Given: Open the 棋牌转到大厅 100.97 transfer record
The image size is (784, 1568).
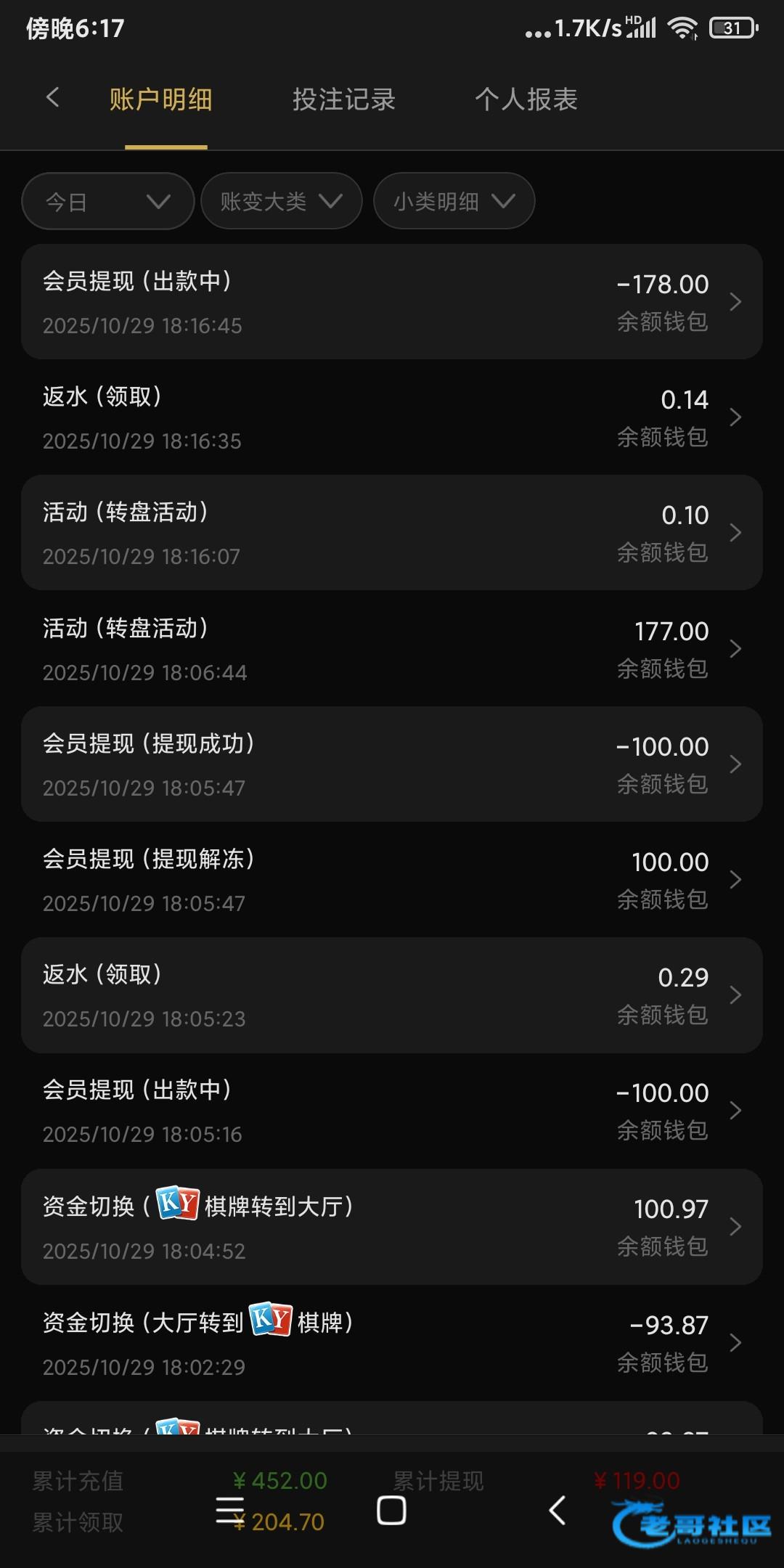Looking at the screenshot, I should pyautogui.click(x=392, y=1226).
